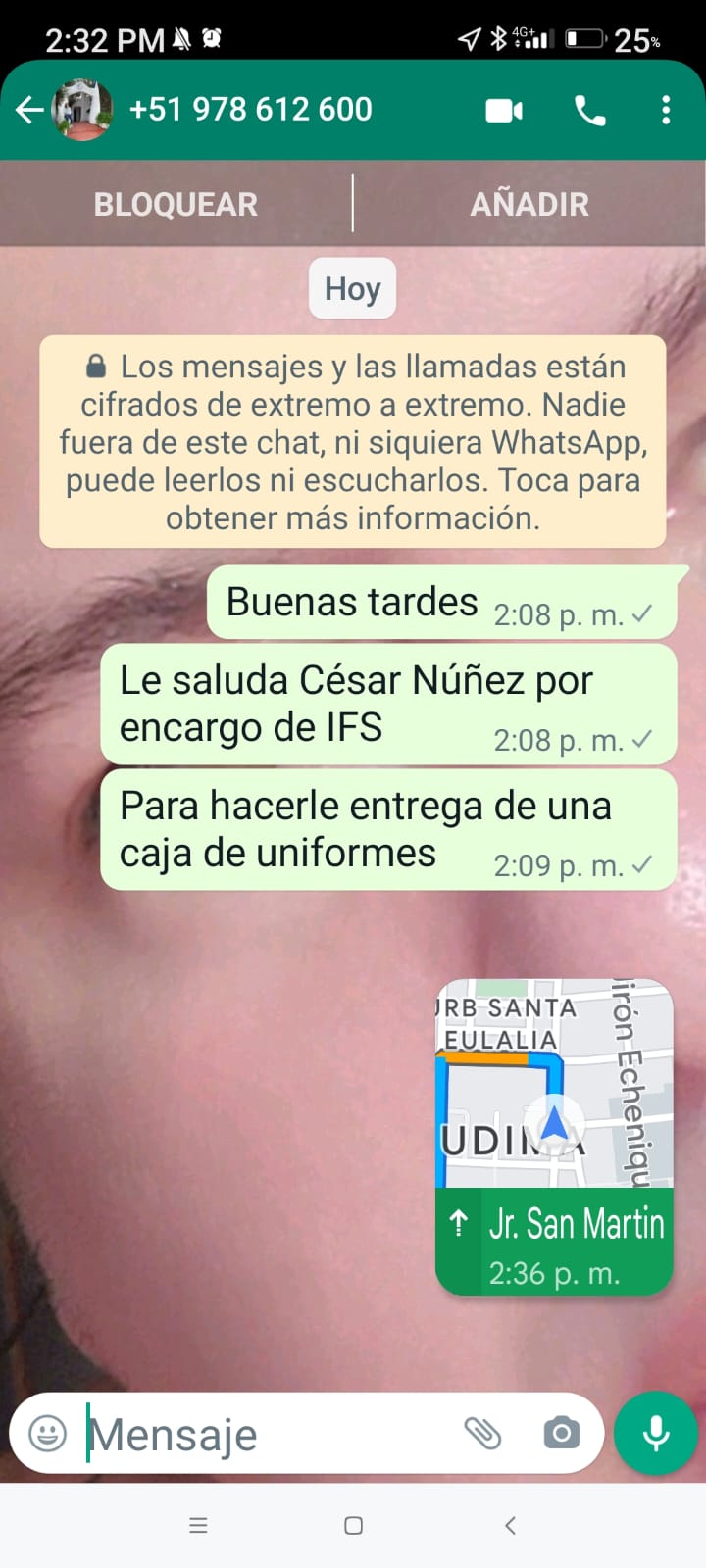Screen dimensions: 706x1568
Task: Go to the system home screen
Action: click(354, 1525)
